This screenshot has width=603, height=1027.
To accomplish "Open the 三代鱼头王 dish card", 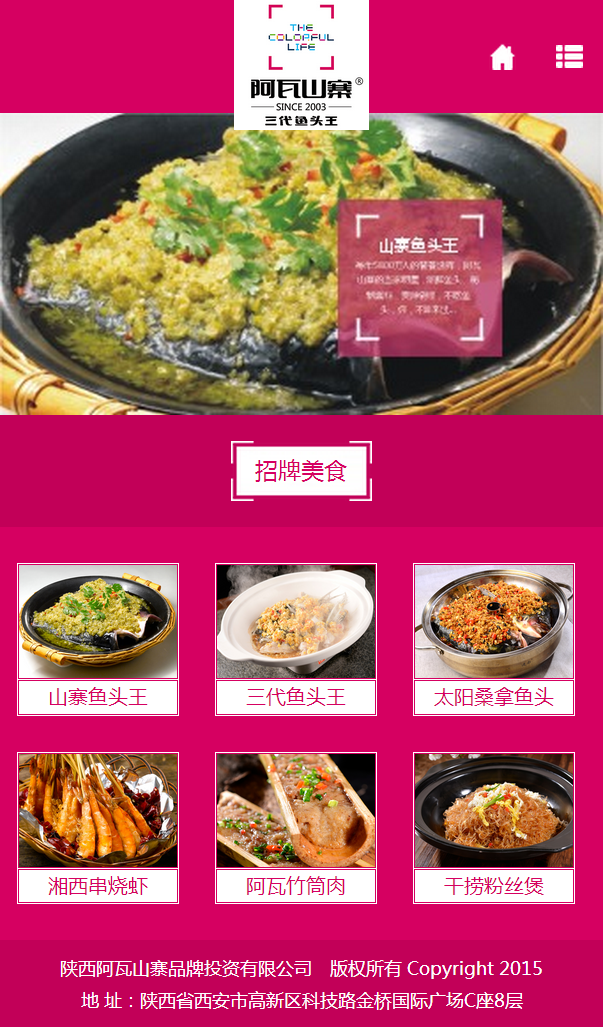I will coord(296,639).
